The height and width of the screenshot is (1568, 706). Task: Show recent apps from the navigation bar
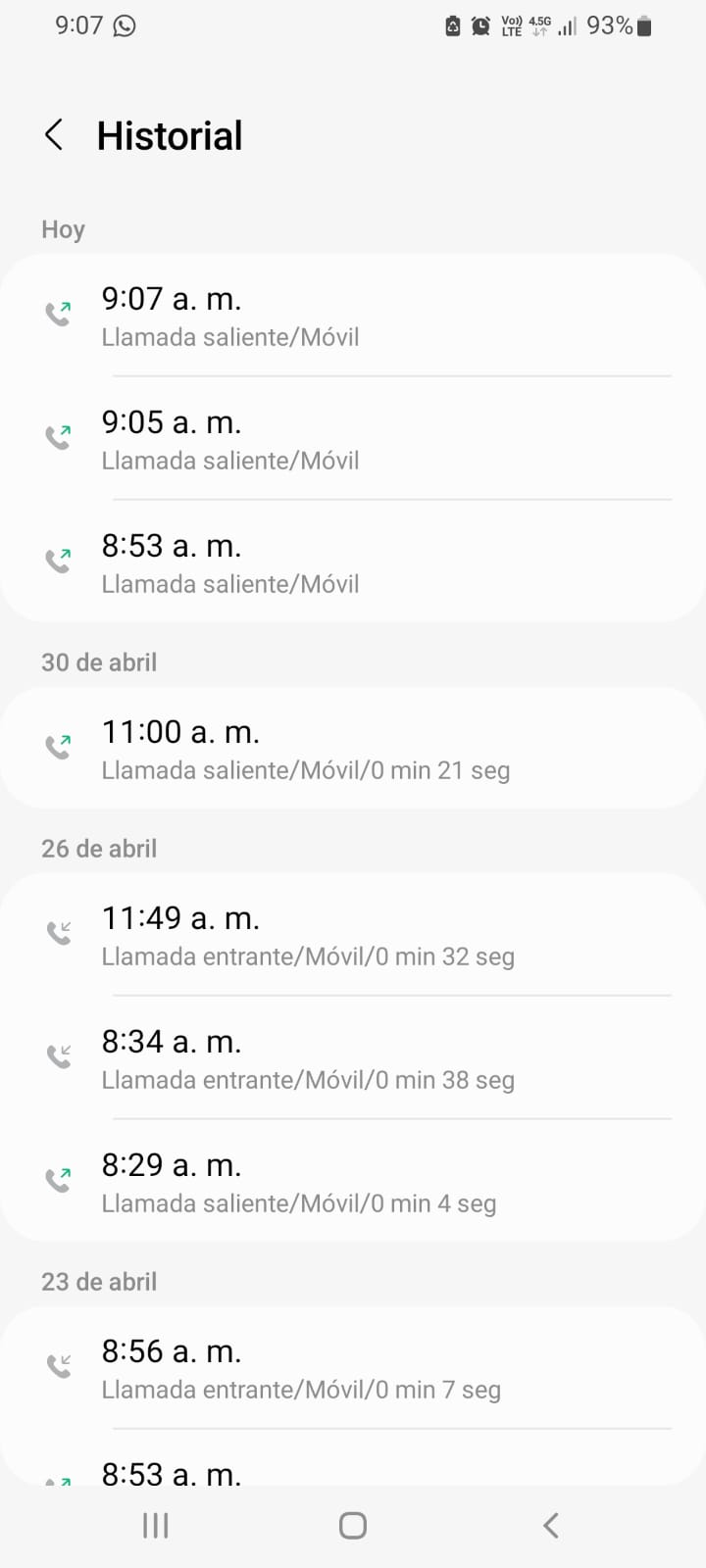[156, 1525]
